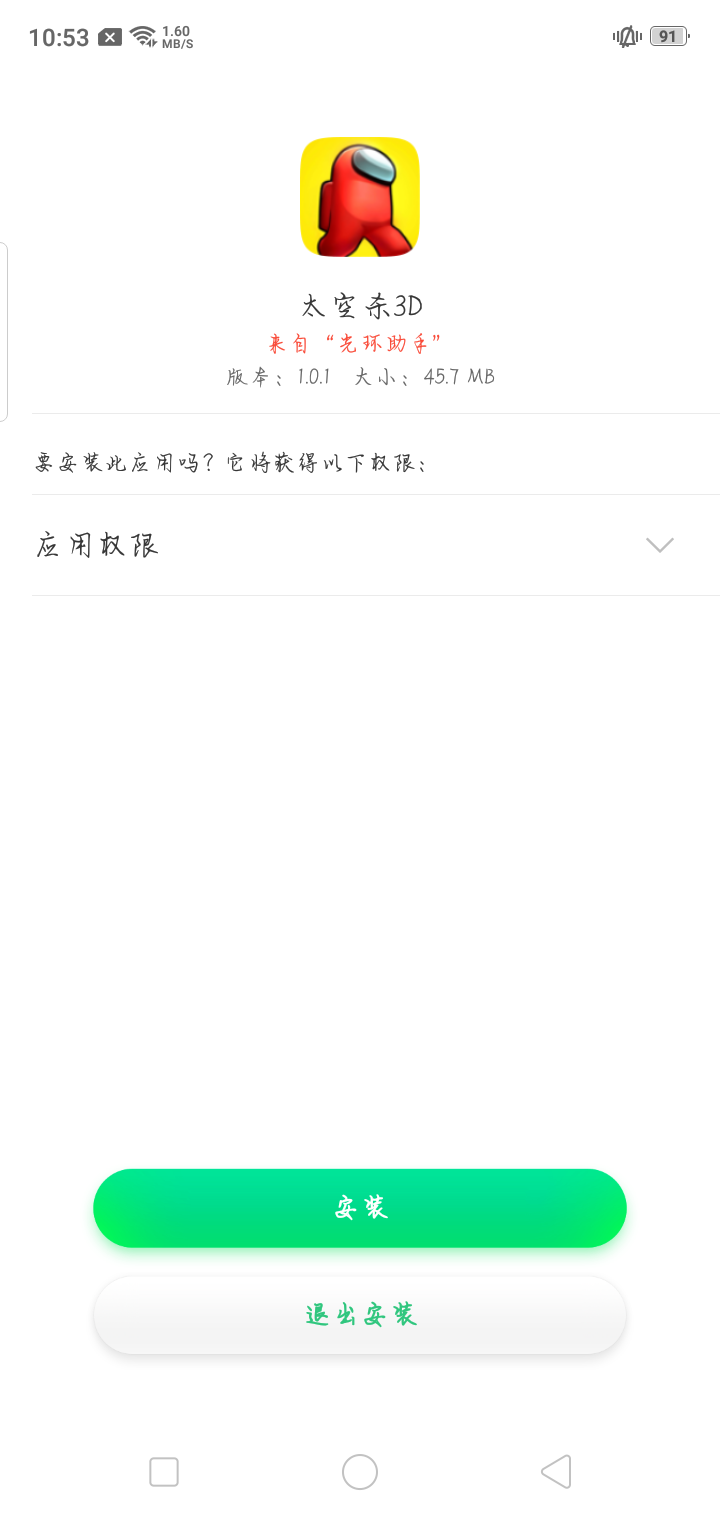
Task: Go back using the navigation back triangle
Action: [x=556, y=1472]
